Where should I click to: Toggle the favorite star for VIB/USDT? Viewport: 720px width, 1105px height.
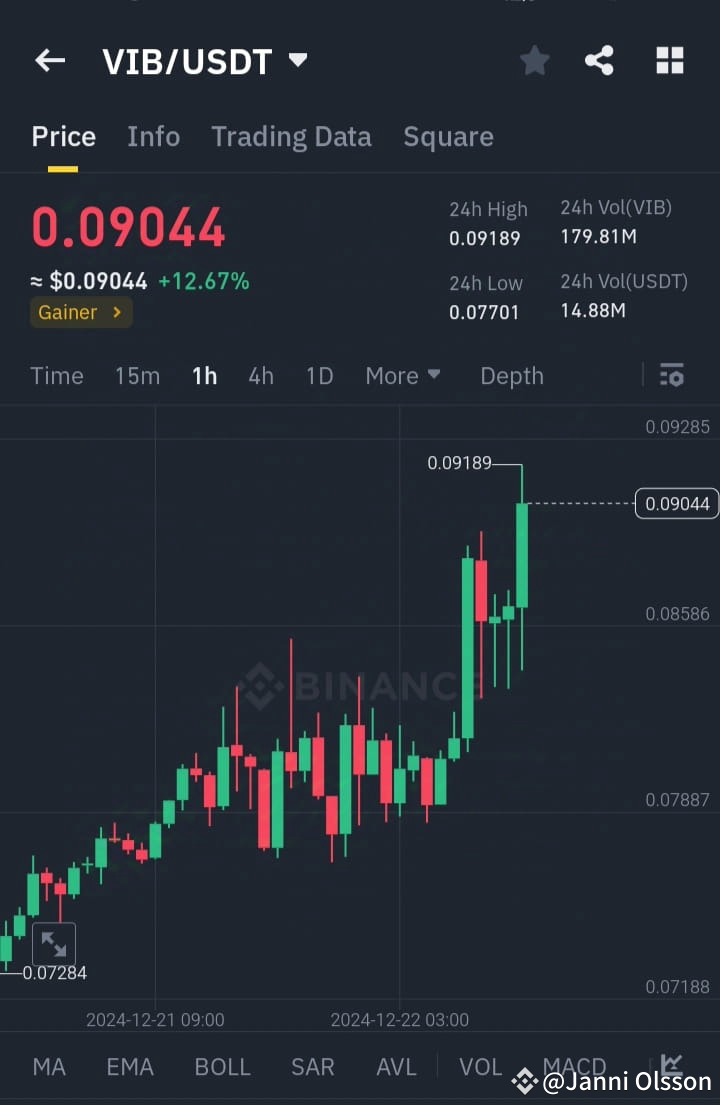tap(534, 60)
